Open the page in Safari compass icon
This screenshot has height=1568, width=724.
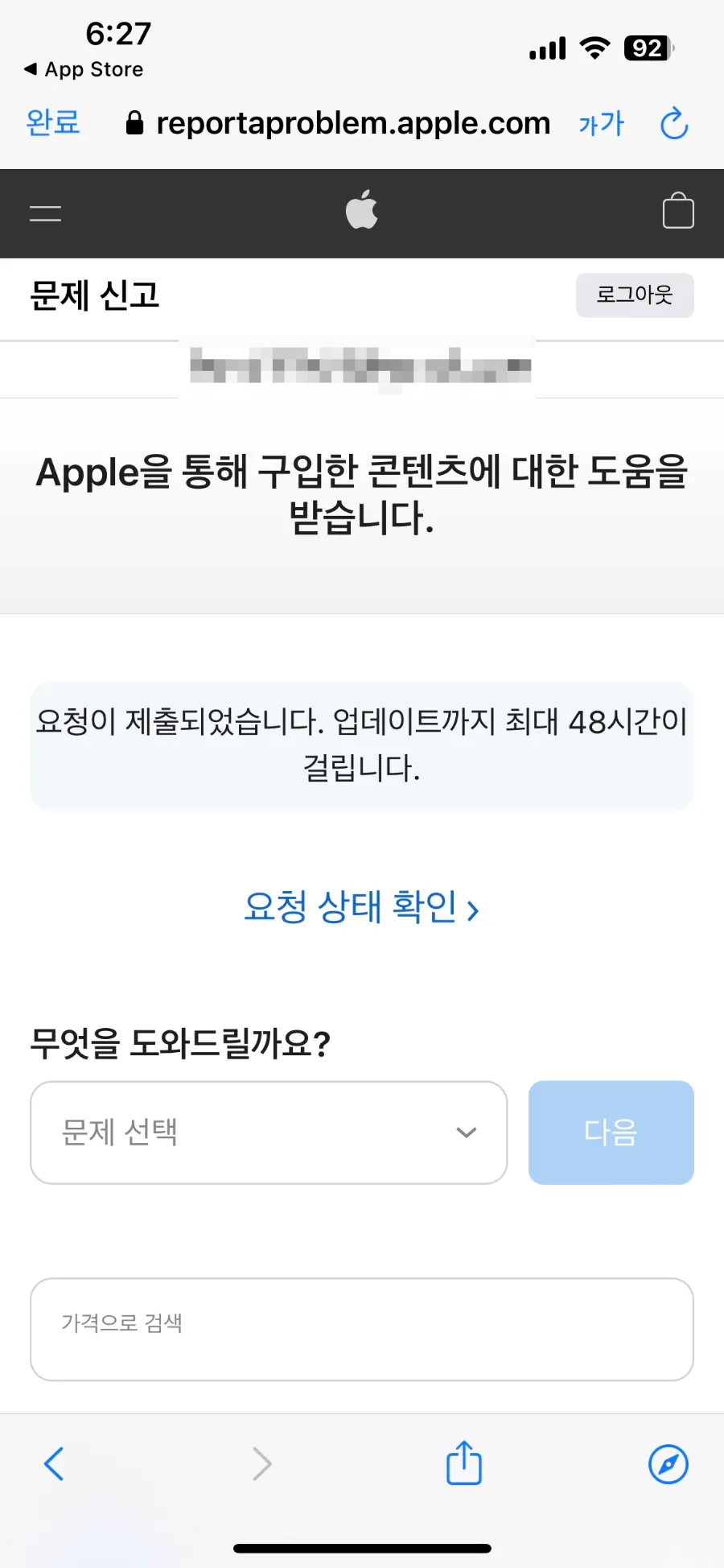click(x=668, y=1463)
